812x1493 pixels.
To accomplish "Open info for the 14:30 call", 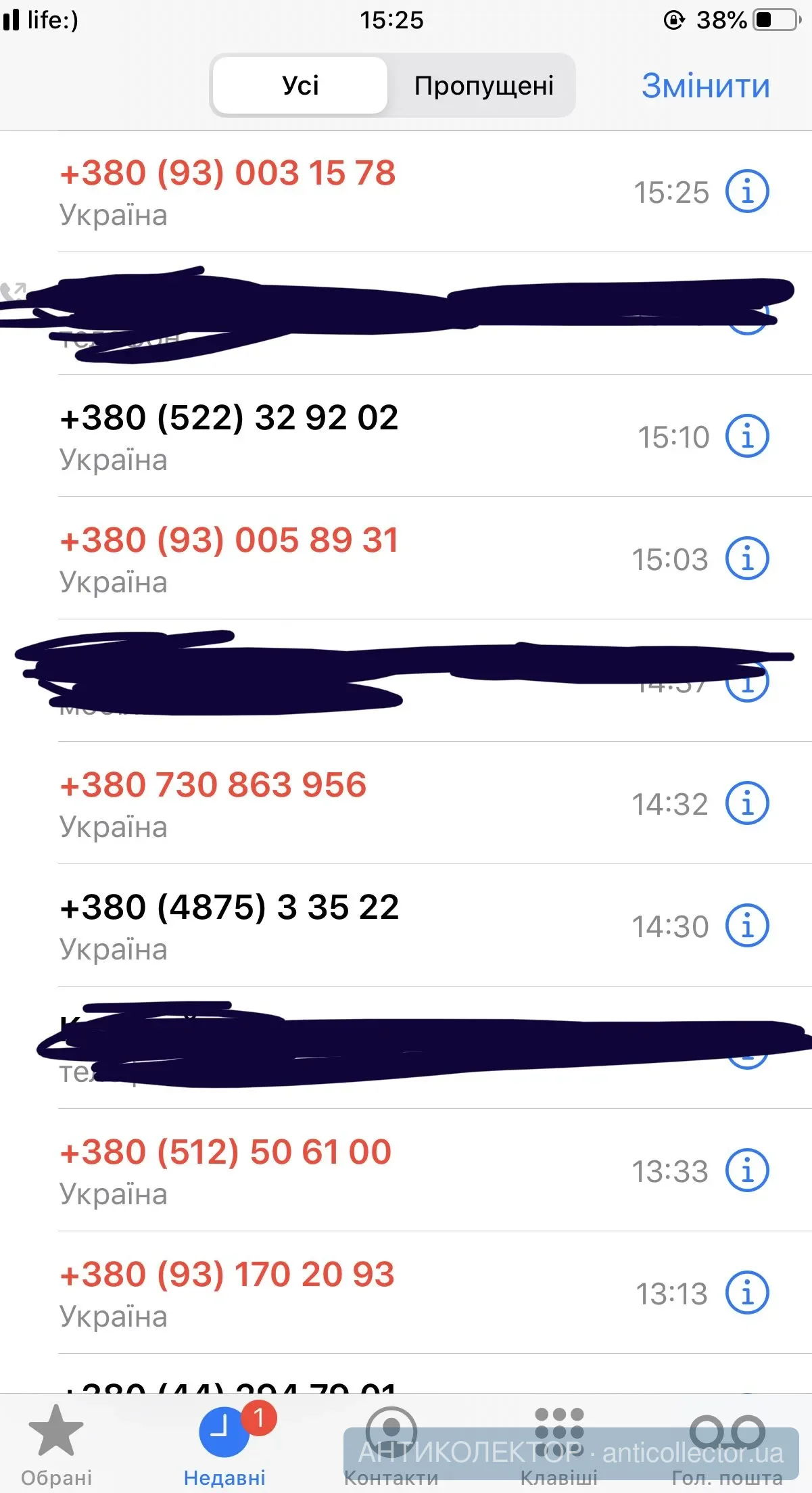I will 746,926.
